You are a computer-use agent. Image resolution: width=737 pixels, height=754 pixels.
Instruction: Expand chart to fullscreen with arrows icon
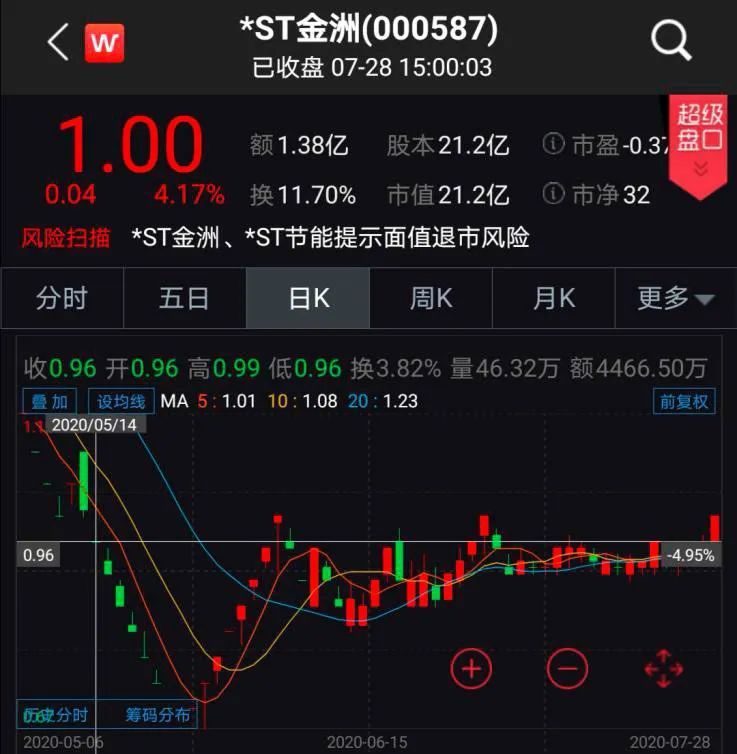pyautogui.click(x=665, y=668)
